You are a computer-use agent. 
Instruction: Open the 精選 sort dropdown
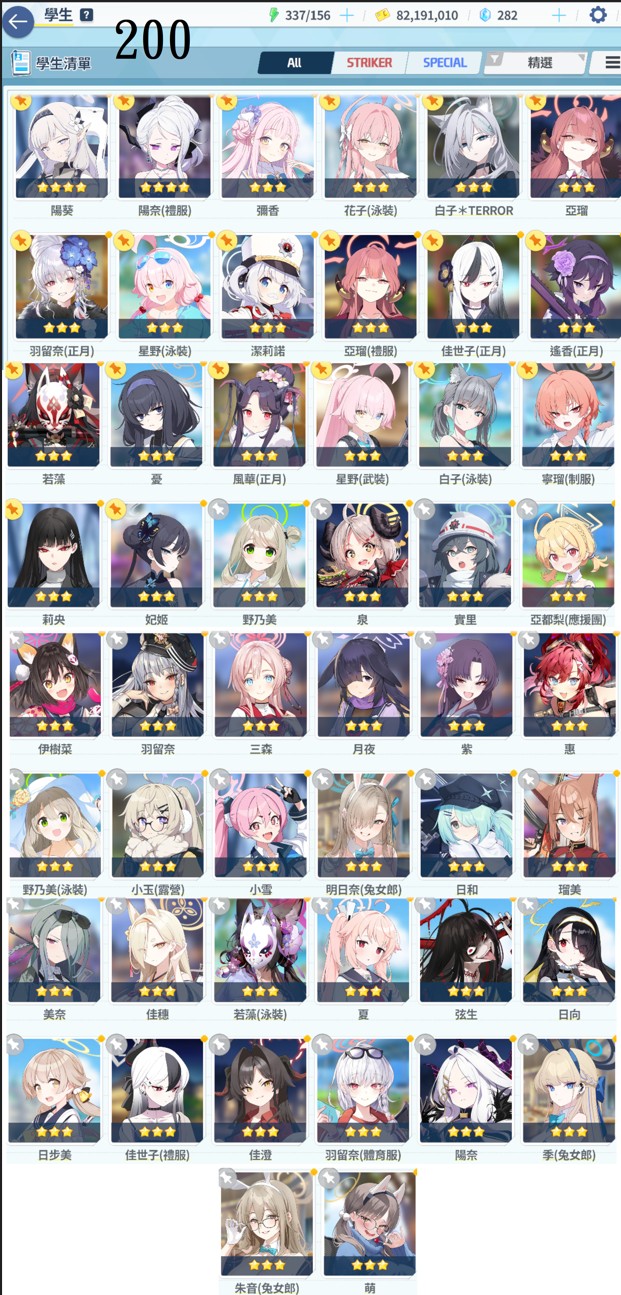point(540,62)
